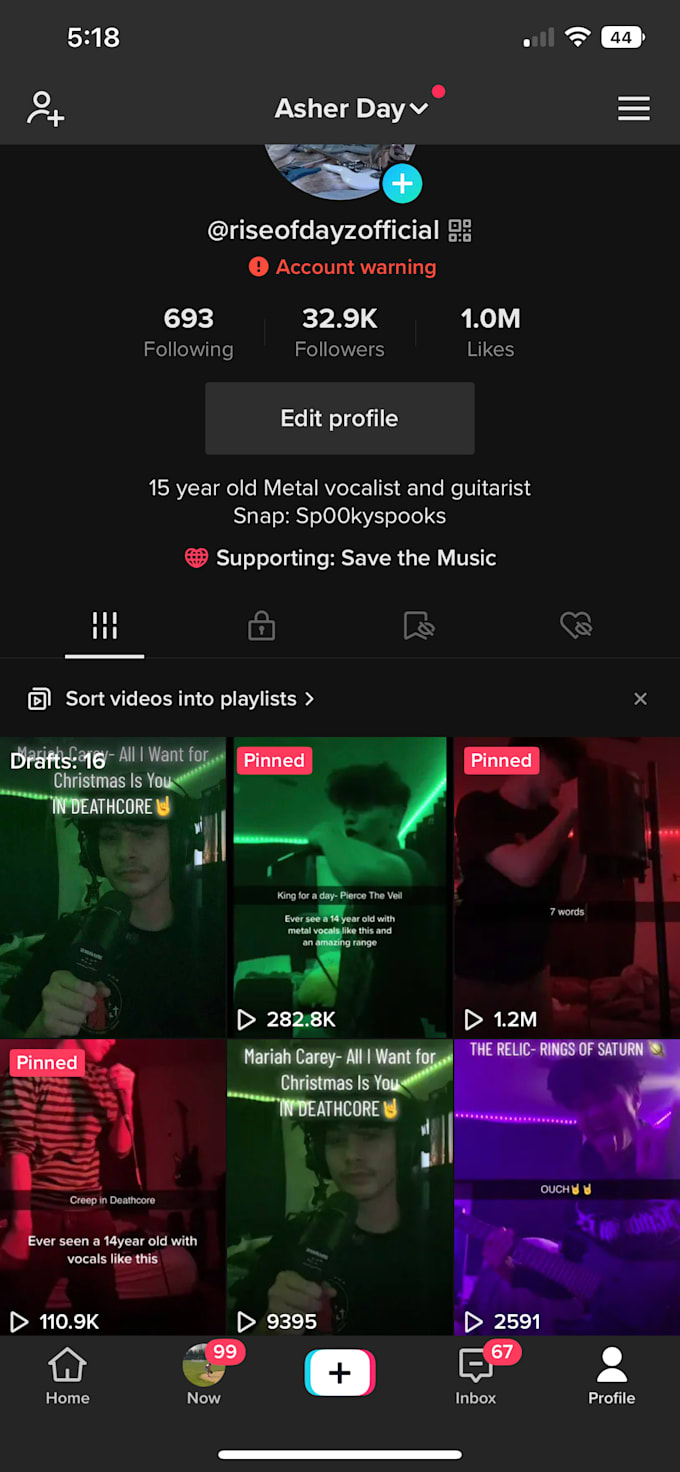The width and height of the screenshot is (680, 1472).
Task: Tap the Edit profile button
Action: [x=339, y=418]
